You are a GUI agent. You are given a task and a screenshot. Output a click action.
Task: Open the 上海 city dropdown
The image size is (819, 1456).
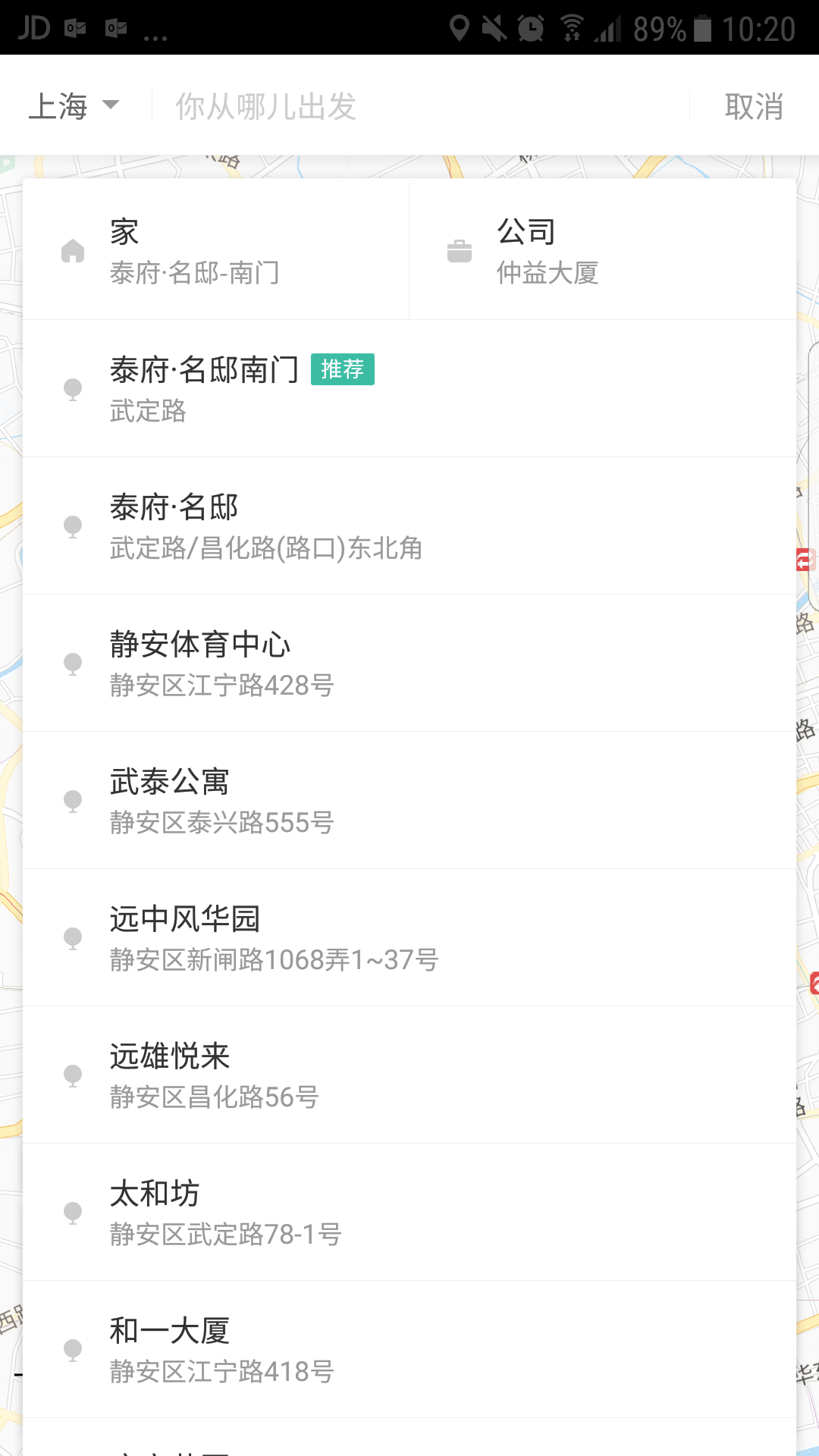(74, 106)
